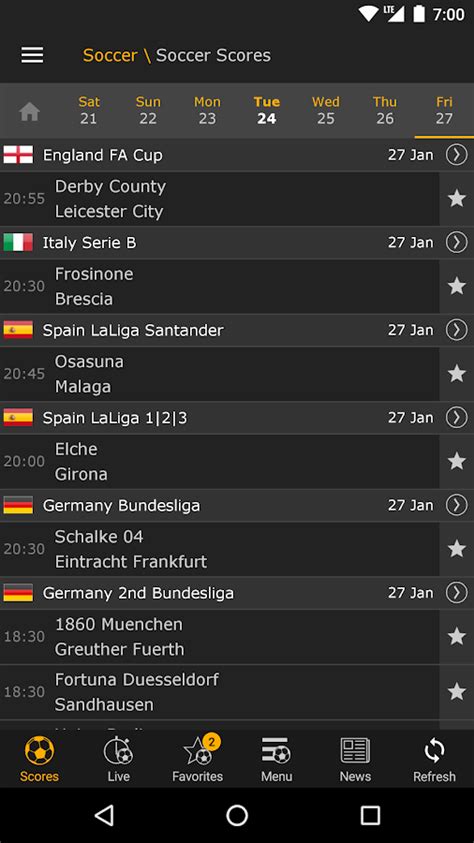Star the Osasuna vs Malaga match

tap(457, 373)
